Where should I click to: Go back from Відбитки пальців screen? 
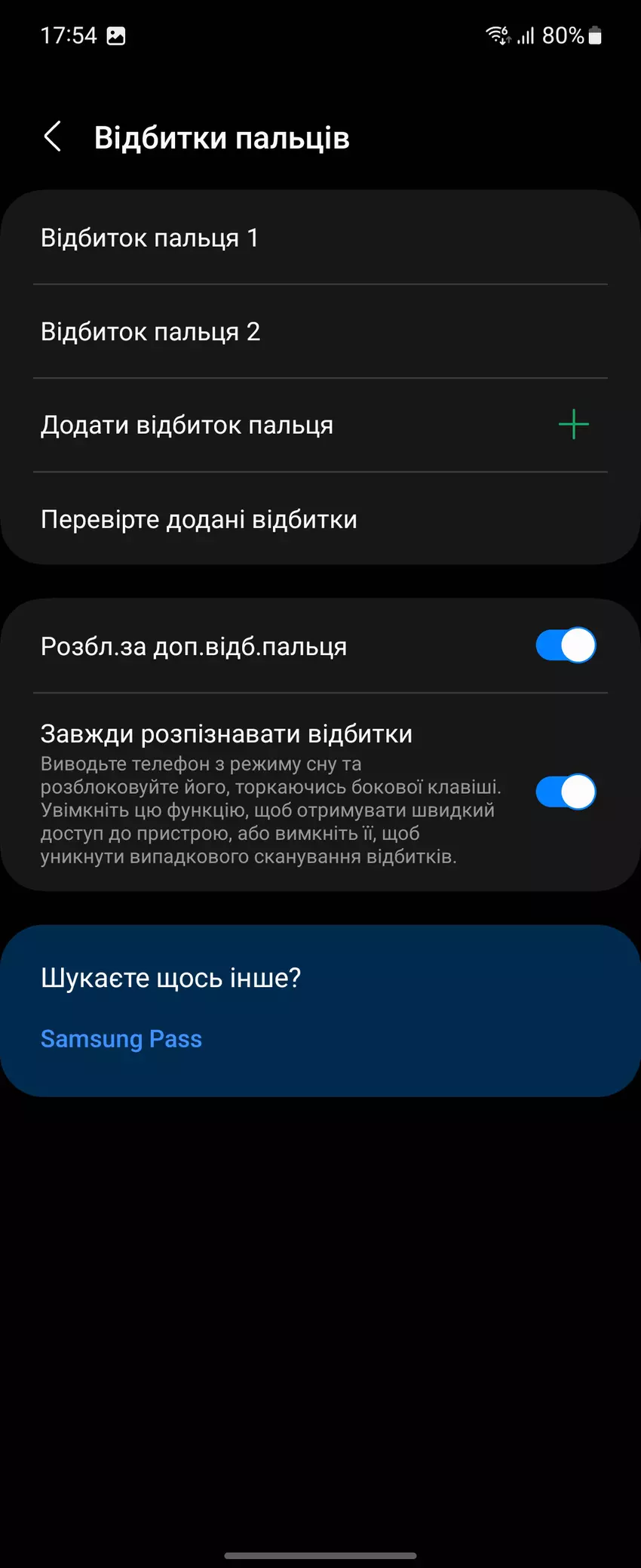tap(52, 137)
